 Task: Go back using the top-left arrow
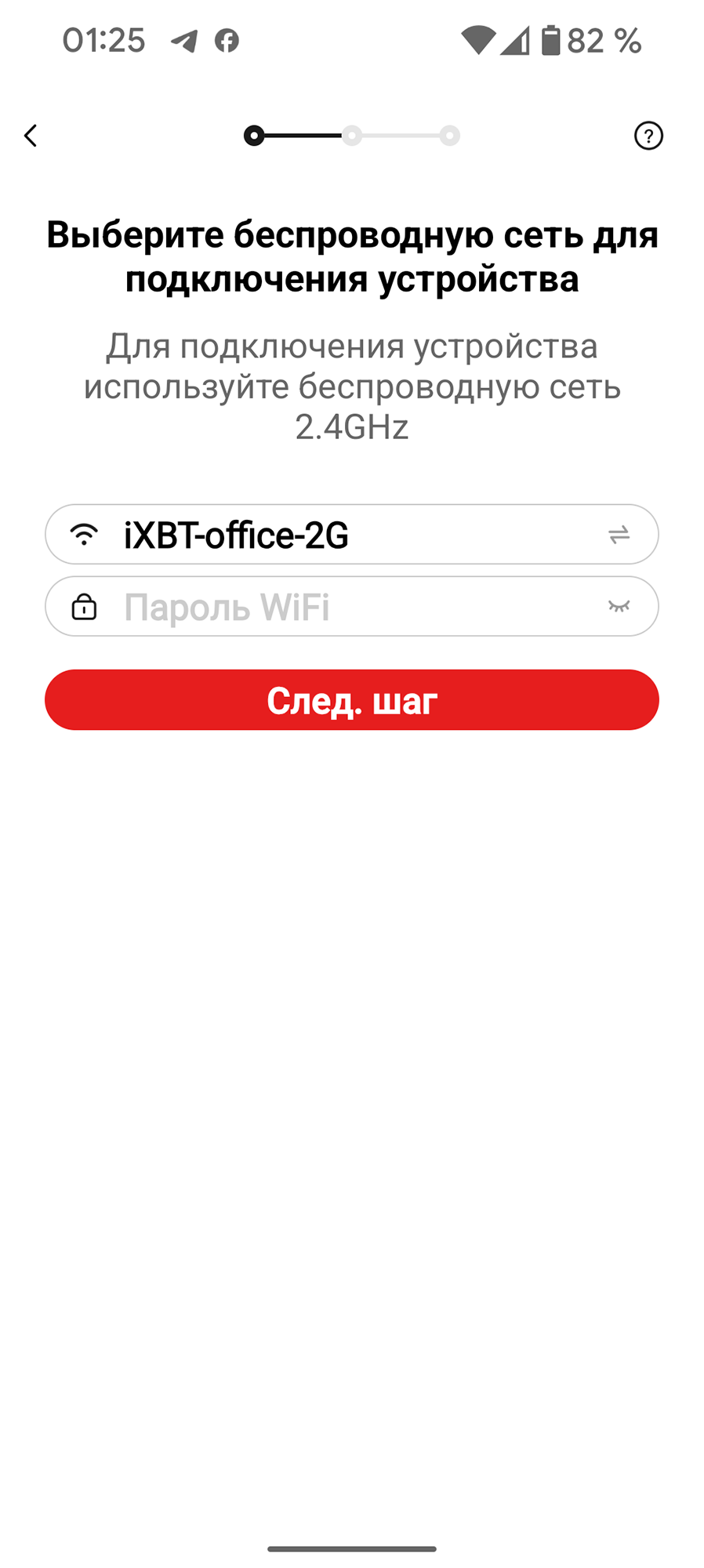tap(31, 136)
